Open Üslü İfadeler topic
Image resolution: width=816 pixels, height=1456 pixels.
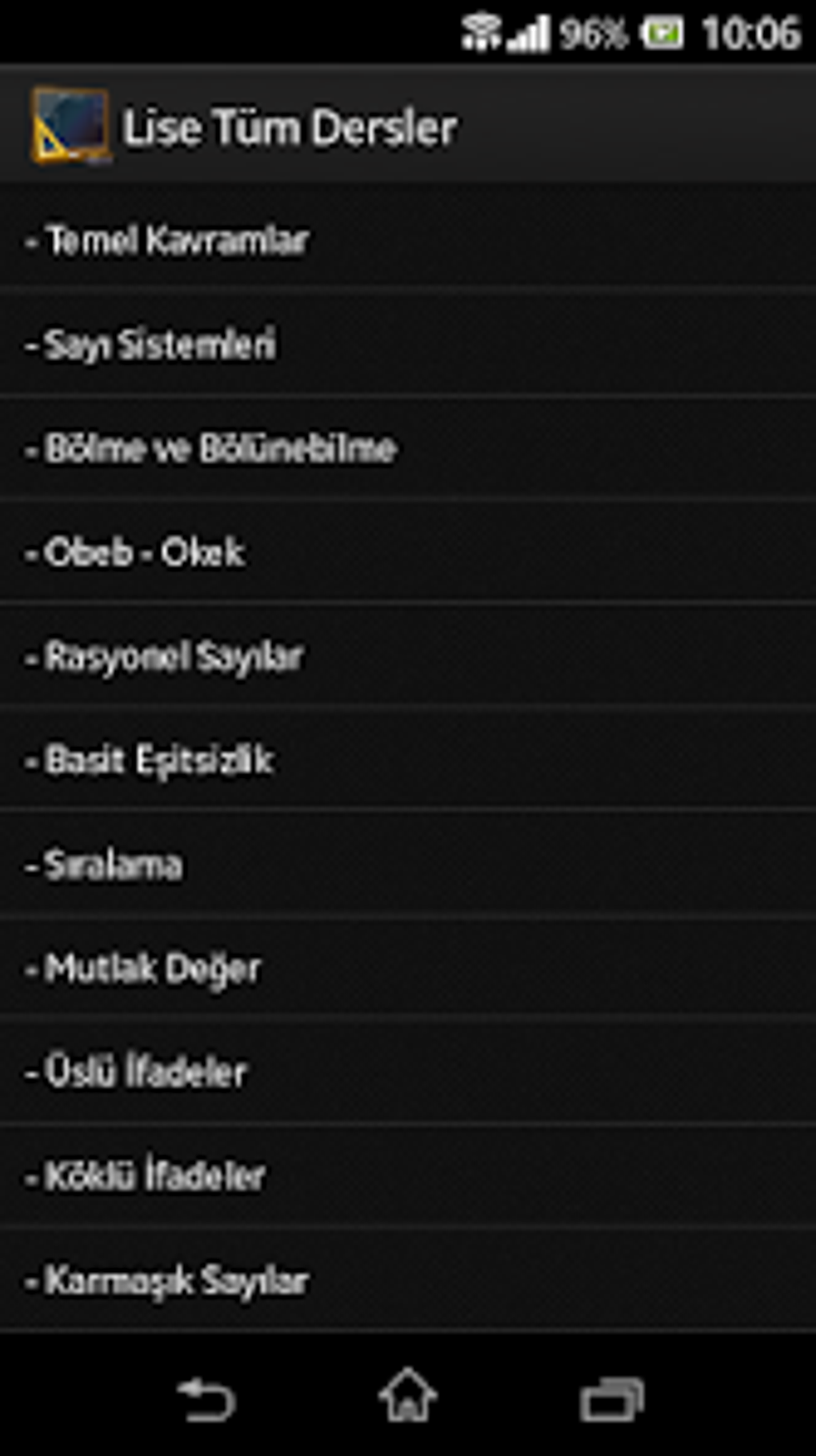point(408,1073)
